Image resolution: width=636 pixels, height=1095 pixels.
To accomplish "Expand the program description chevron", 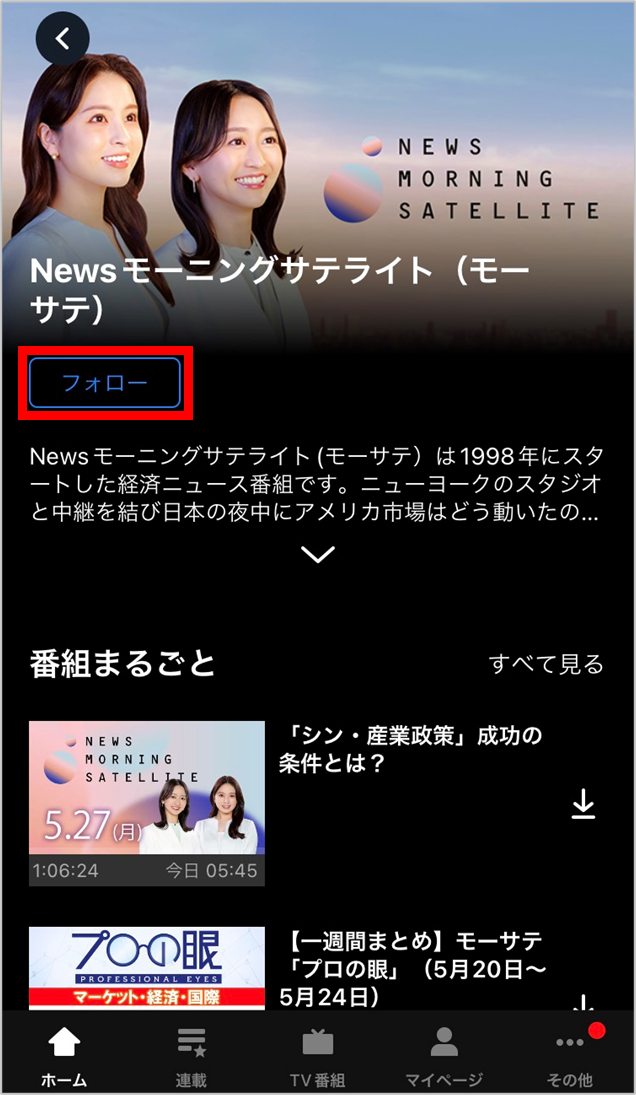I will (x=318, y=555).
